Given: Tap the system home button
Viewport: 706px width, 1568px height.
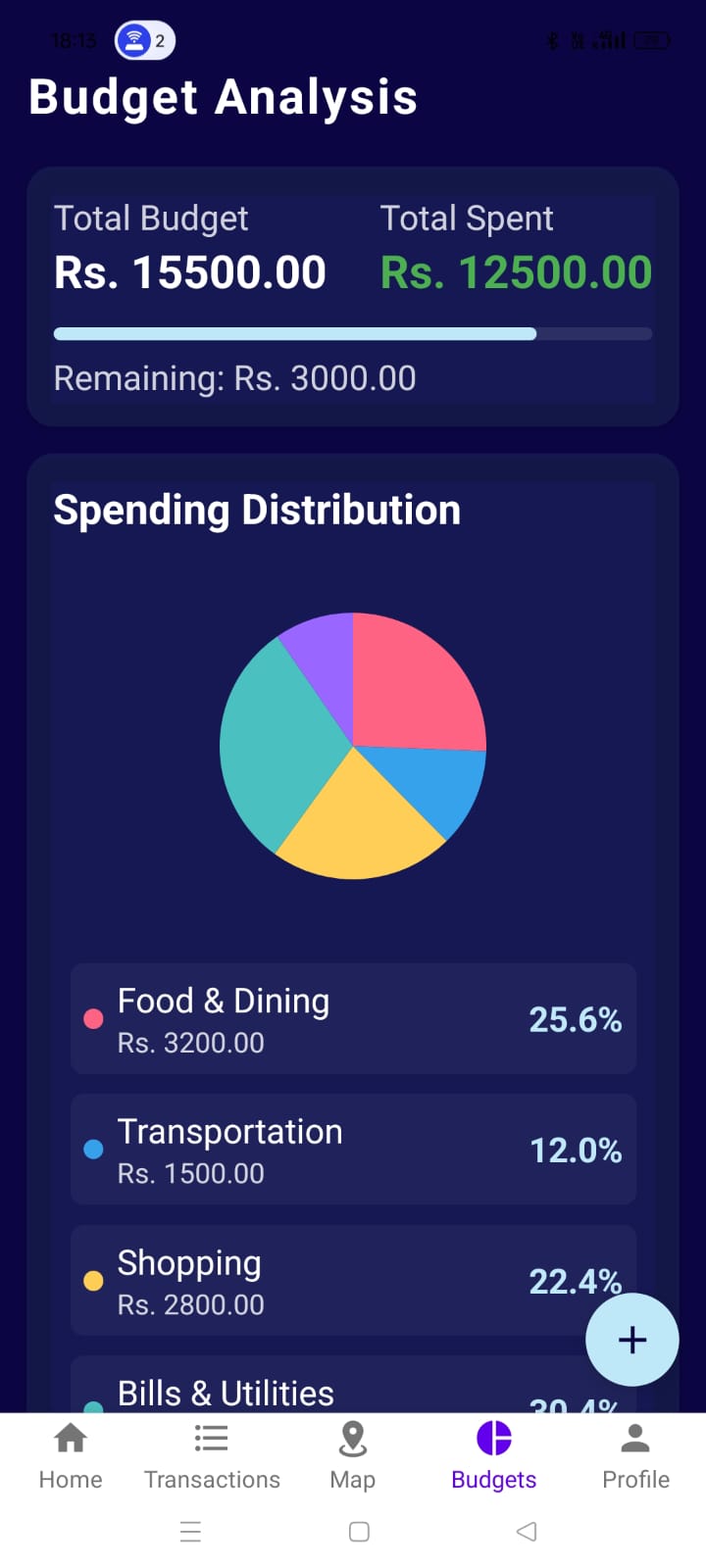Looking at the screenshot, I should coord(359,1532).
